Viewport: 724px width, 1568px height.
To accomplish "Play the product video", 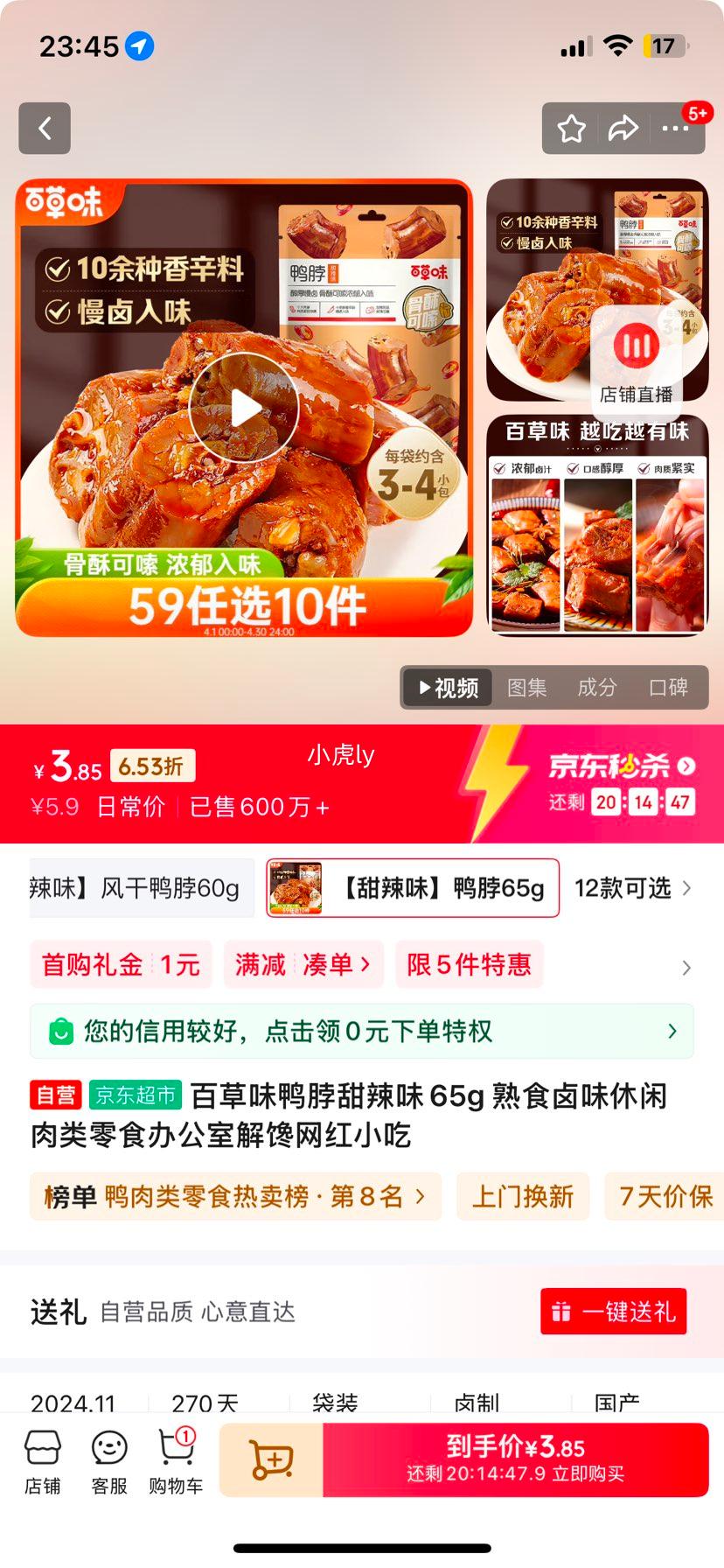I will [x=243, y=406].
